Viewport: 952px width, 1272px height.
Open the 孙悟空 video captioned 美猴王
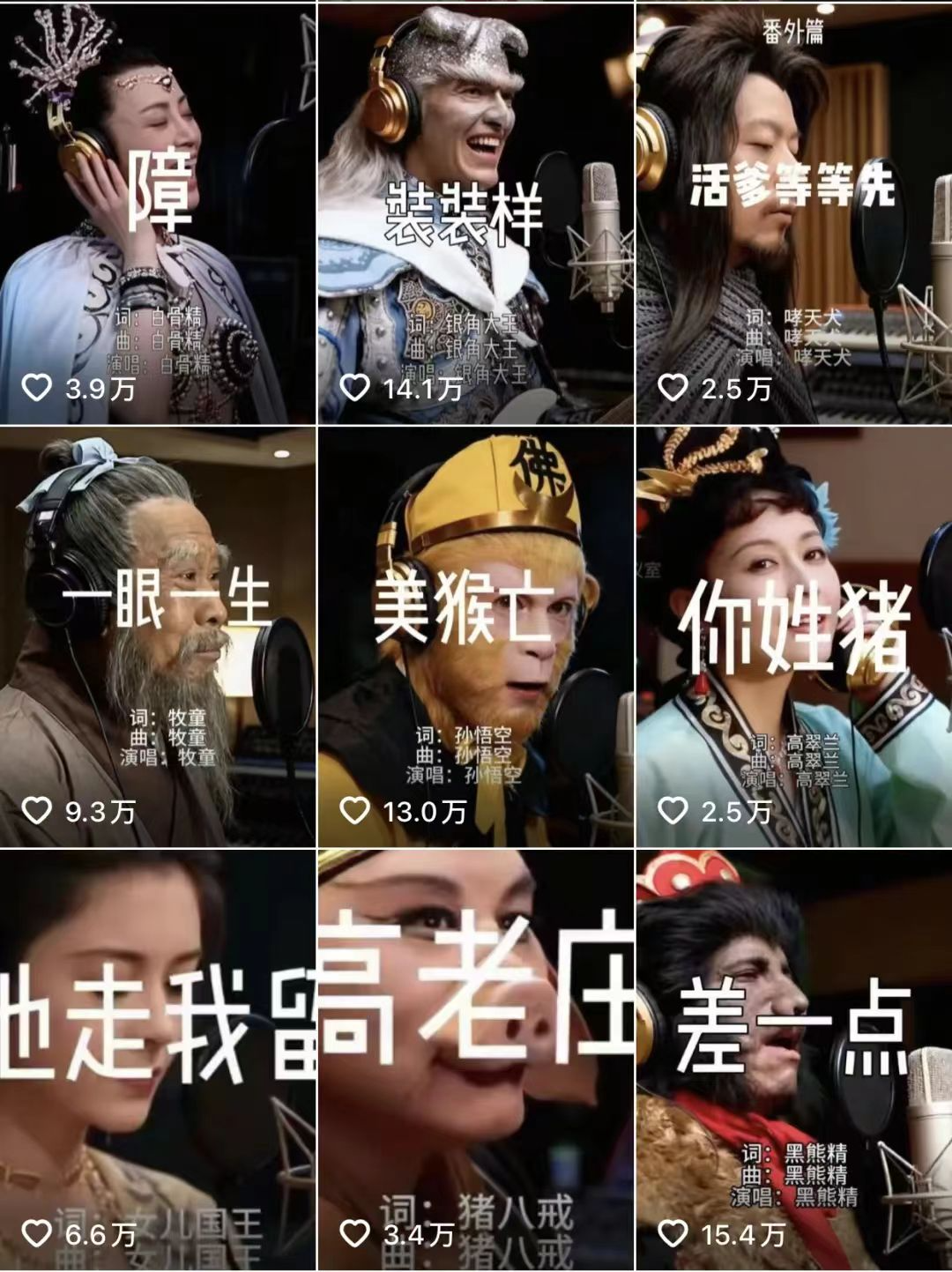click(475, 635)
